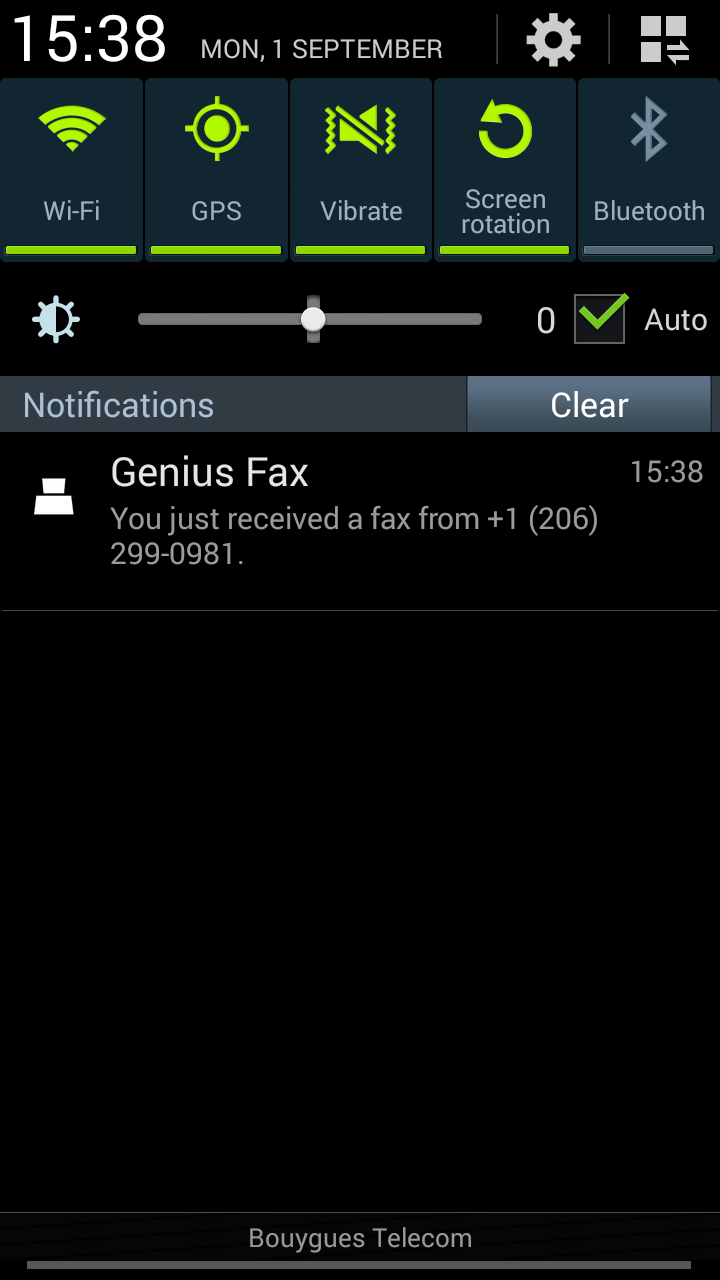The image size is (720, 1280).
Task: Toggle the Vibrate sound mode
Action: pyautogui.click(x=361, y=170)
